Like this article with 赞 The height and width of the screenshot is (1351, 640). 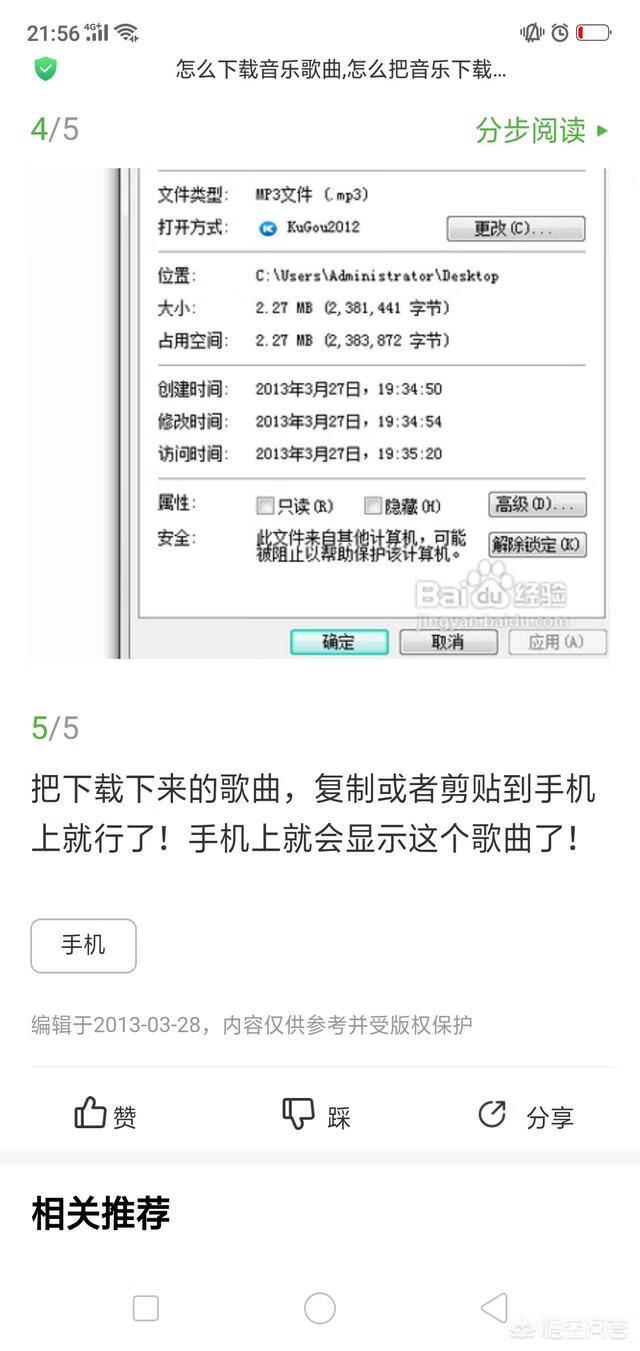[105, 1115]
